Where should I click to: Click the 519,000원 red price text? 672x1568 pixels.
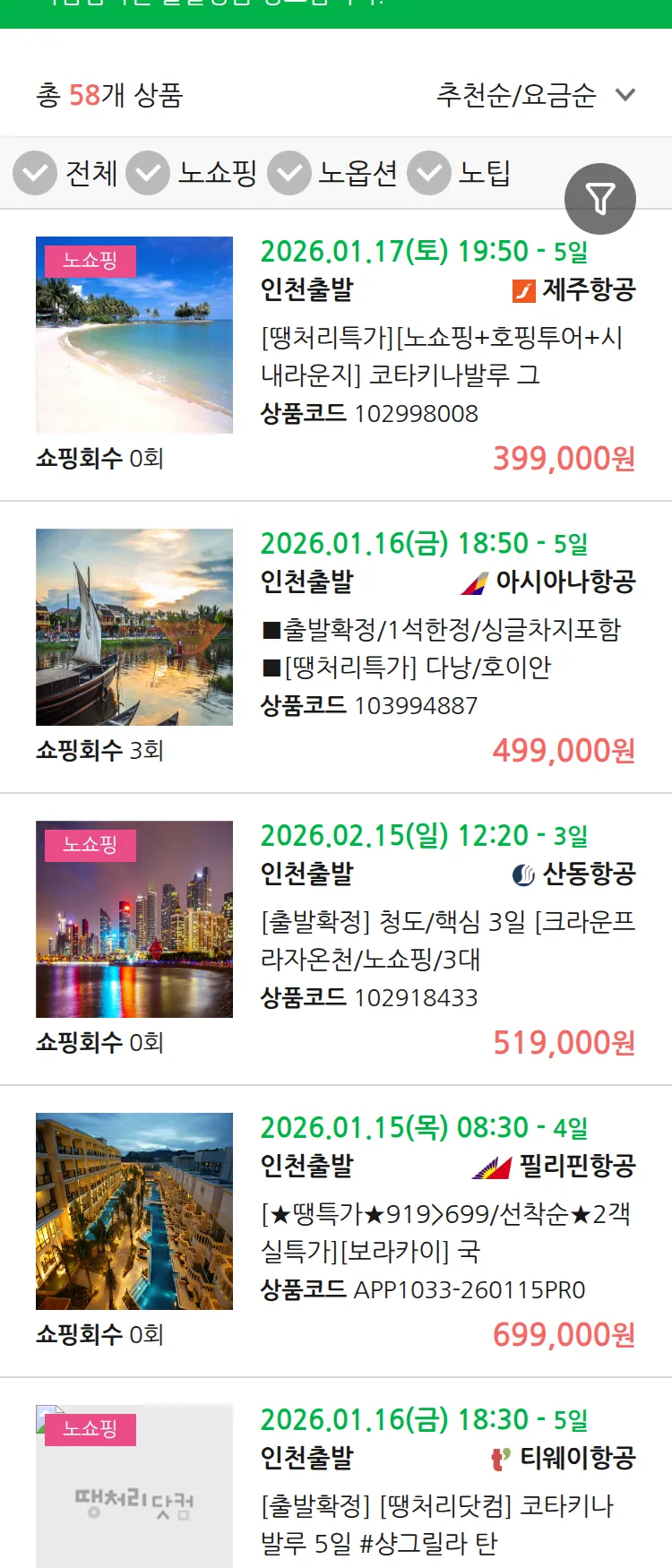point(564,1042)
